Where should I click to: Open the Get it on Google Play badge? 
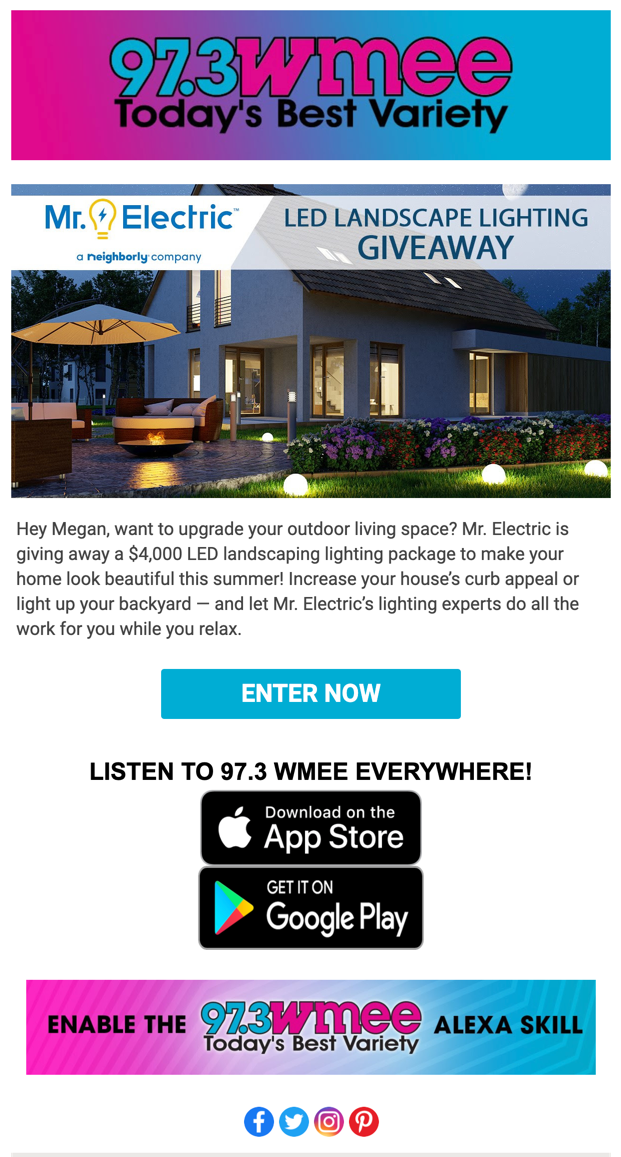(310, 908)
